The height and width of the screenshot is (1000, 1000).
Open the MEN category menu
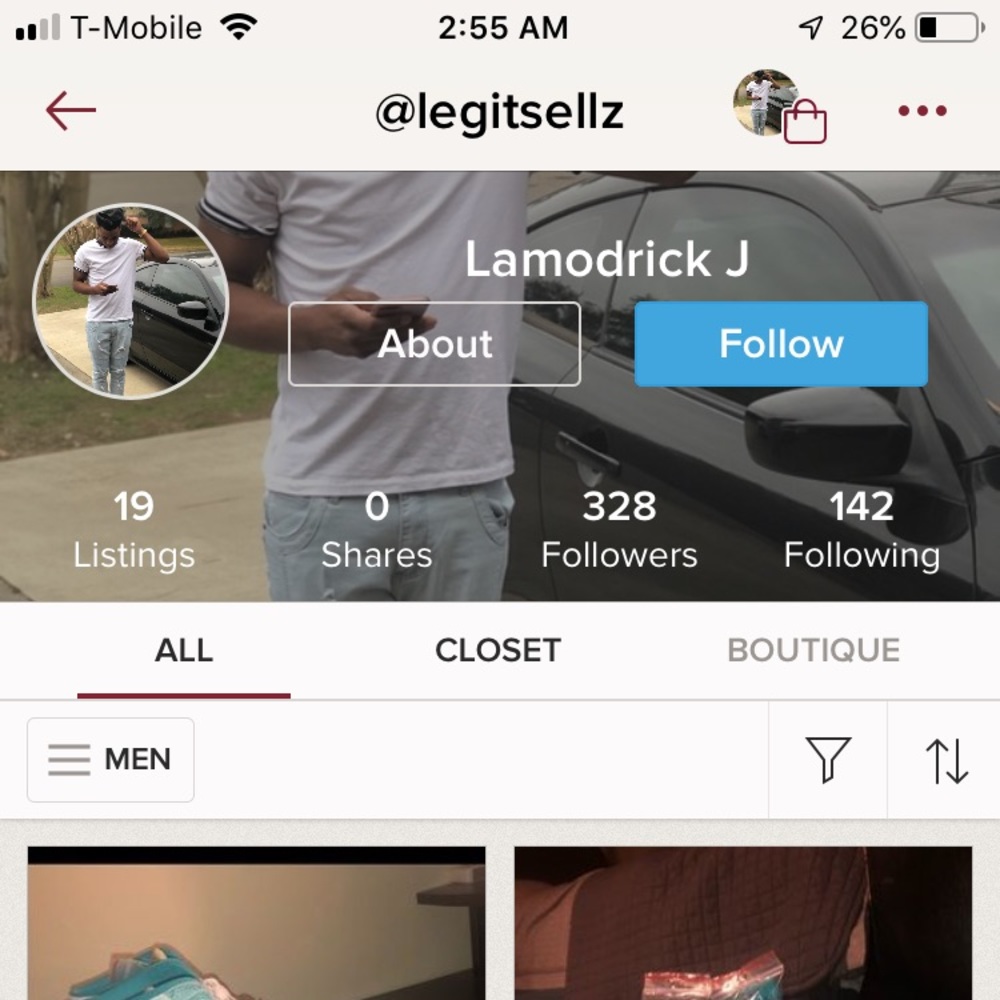coord(111,760)
